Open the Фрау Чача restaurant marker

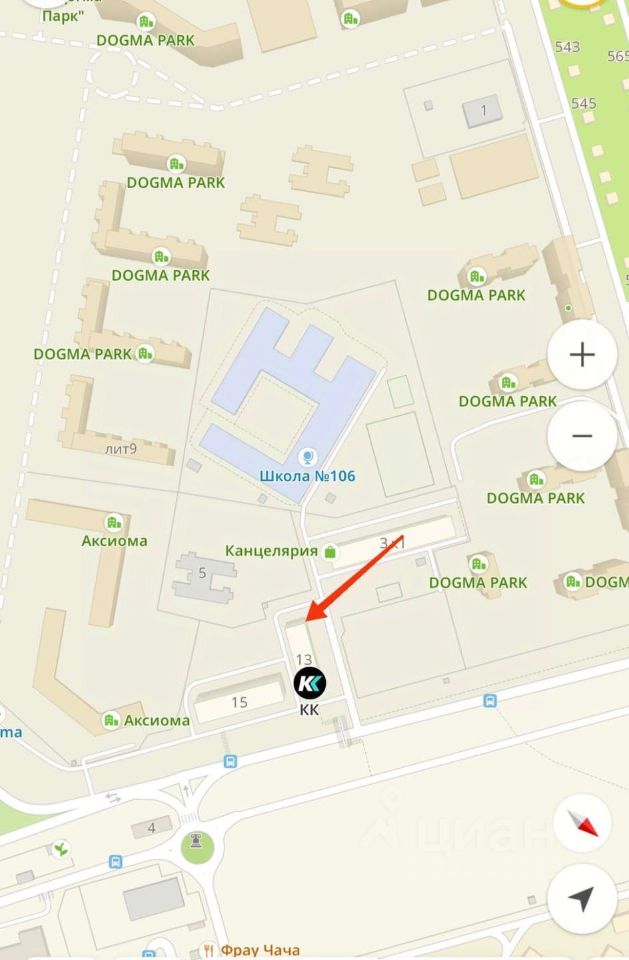pos(209,949)
